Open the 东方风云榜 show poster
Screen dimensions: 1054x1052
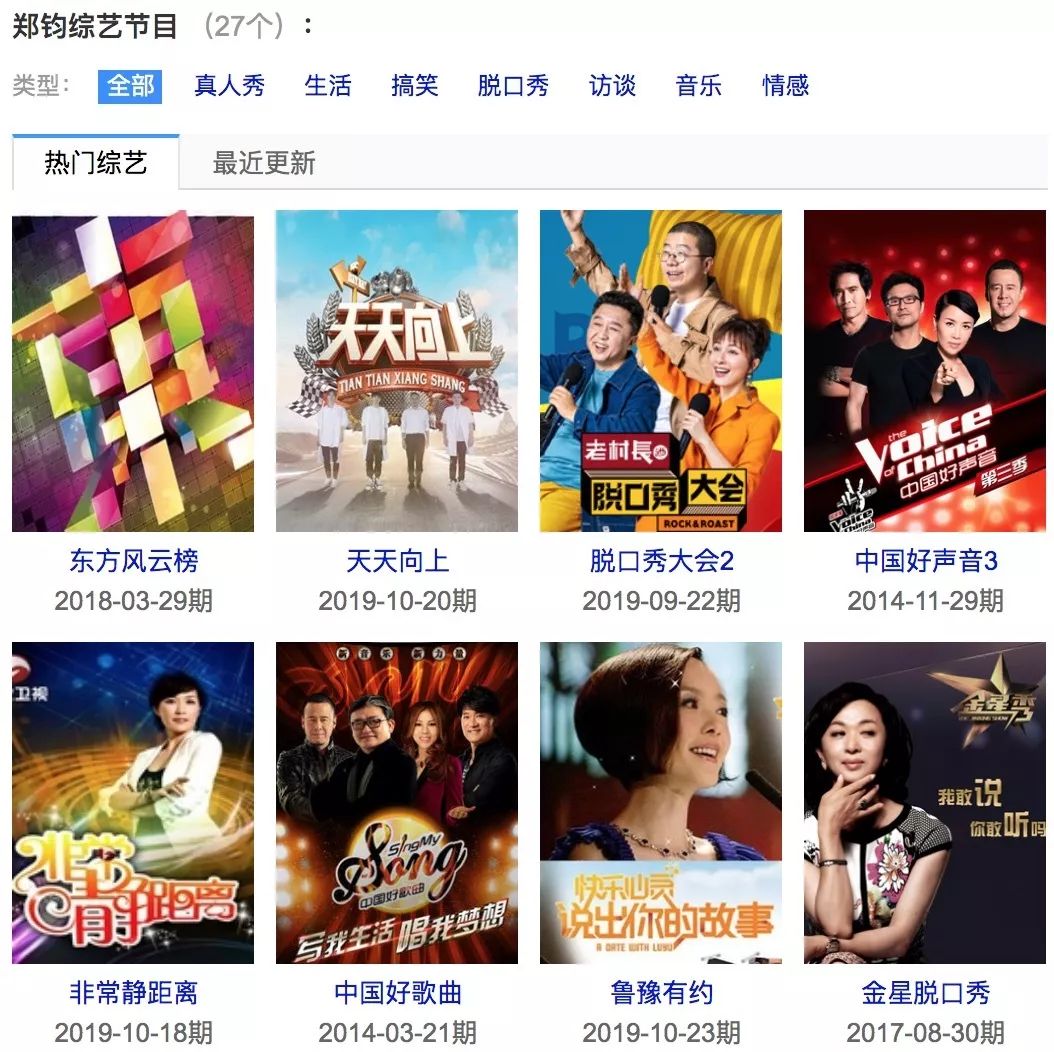(x=133, y=371)
